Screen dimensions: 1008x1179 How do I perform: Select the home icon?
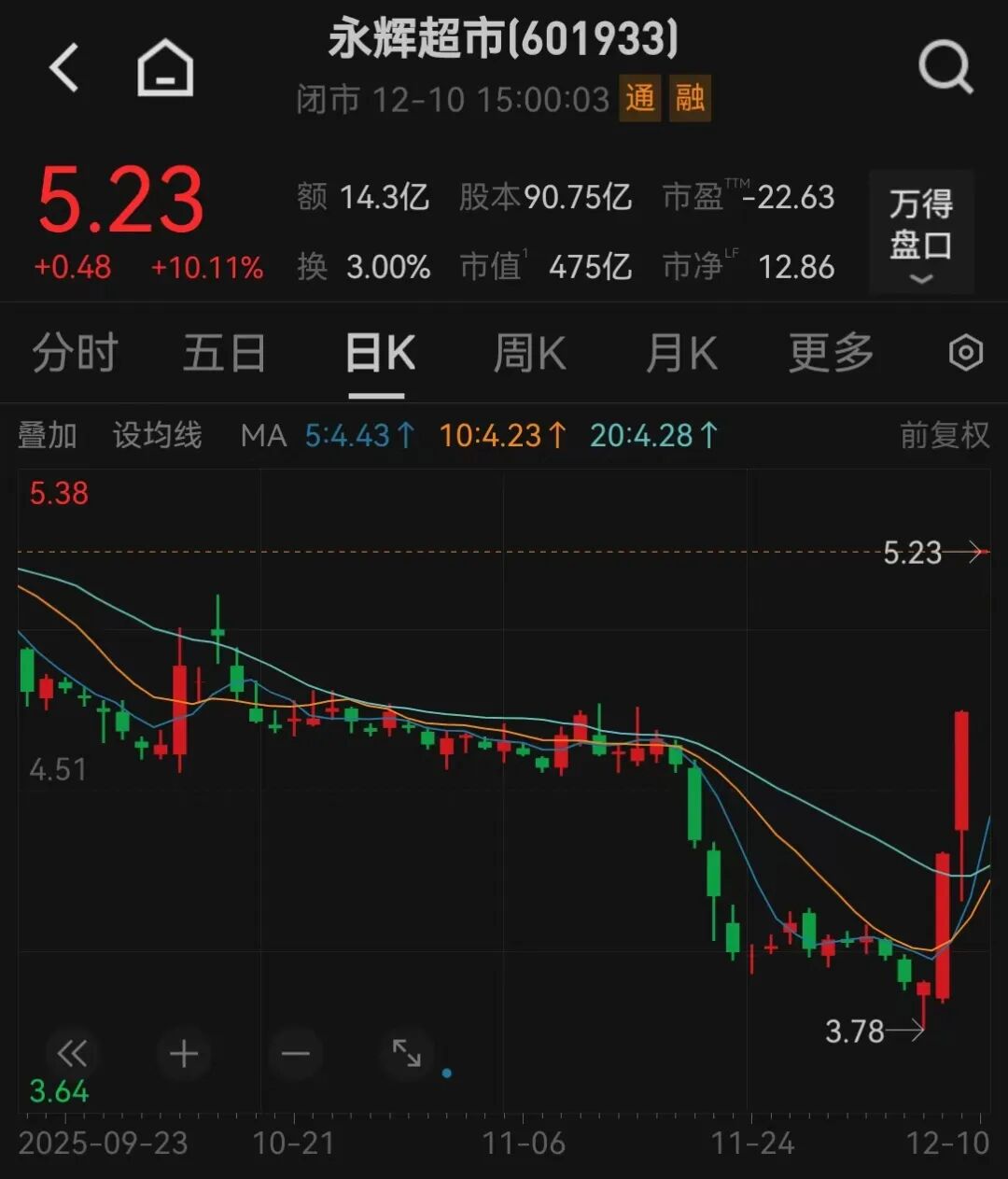coord(163,65)
